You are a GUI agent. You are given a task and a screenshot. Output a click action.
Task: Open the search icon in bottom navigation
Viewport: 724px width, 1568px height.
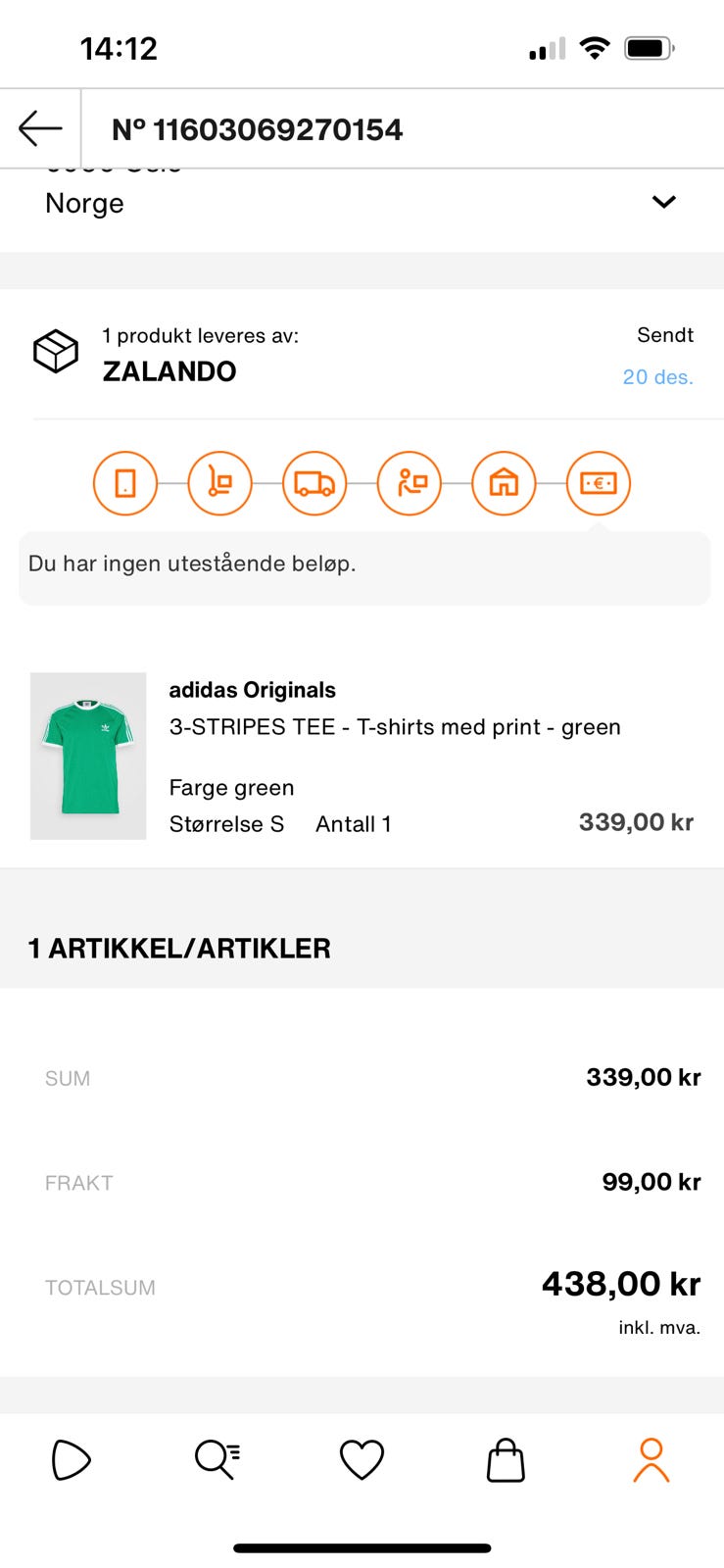pos(217,1459)
